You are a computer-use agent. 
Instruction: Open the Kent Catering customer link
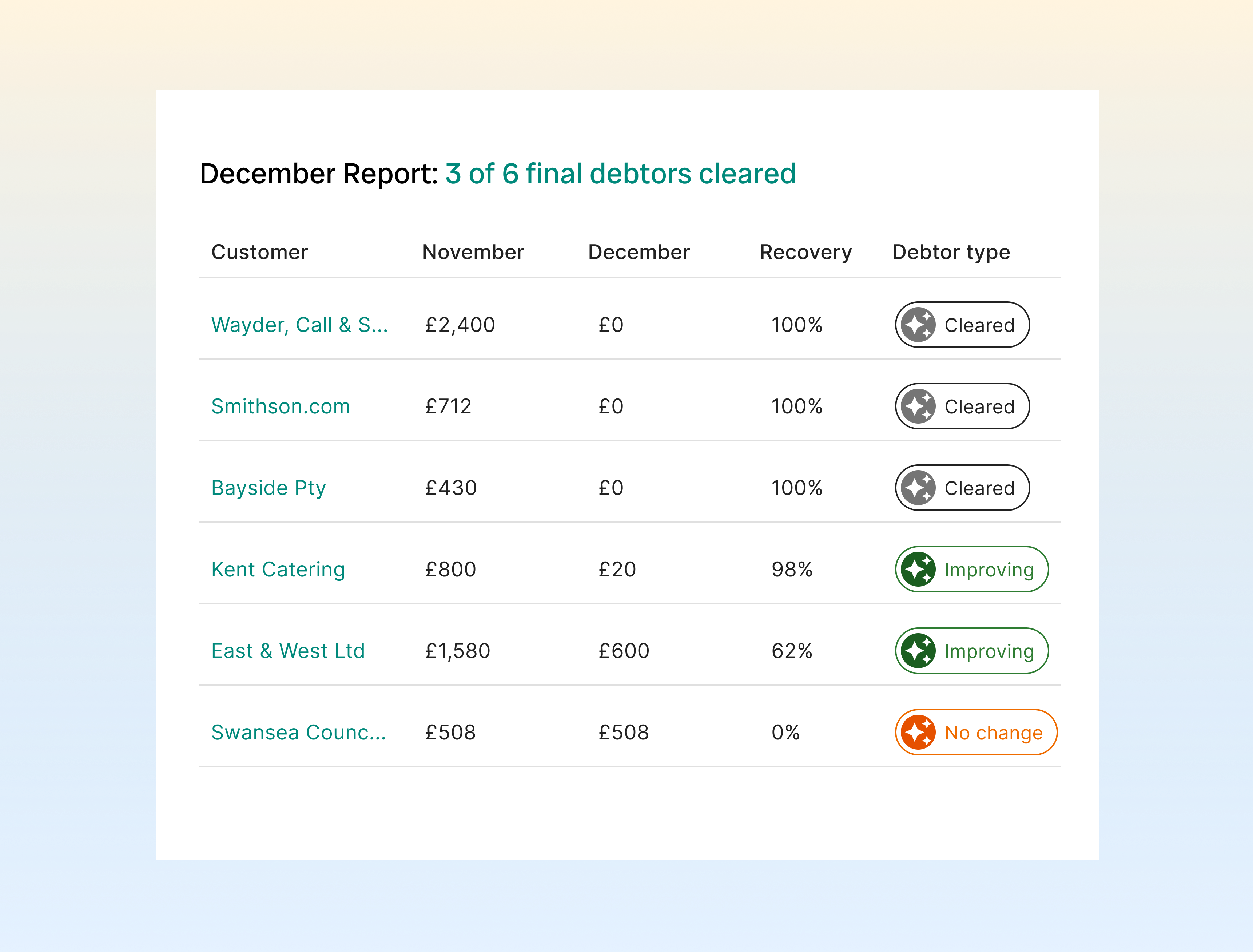coord(278,570)
